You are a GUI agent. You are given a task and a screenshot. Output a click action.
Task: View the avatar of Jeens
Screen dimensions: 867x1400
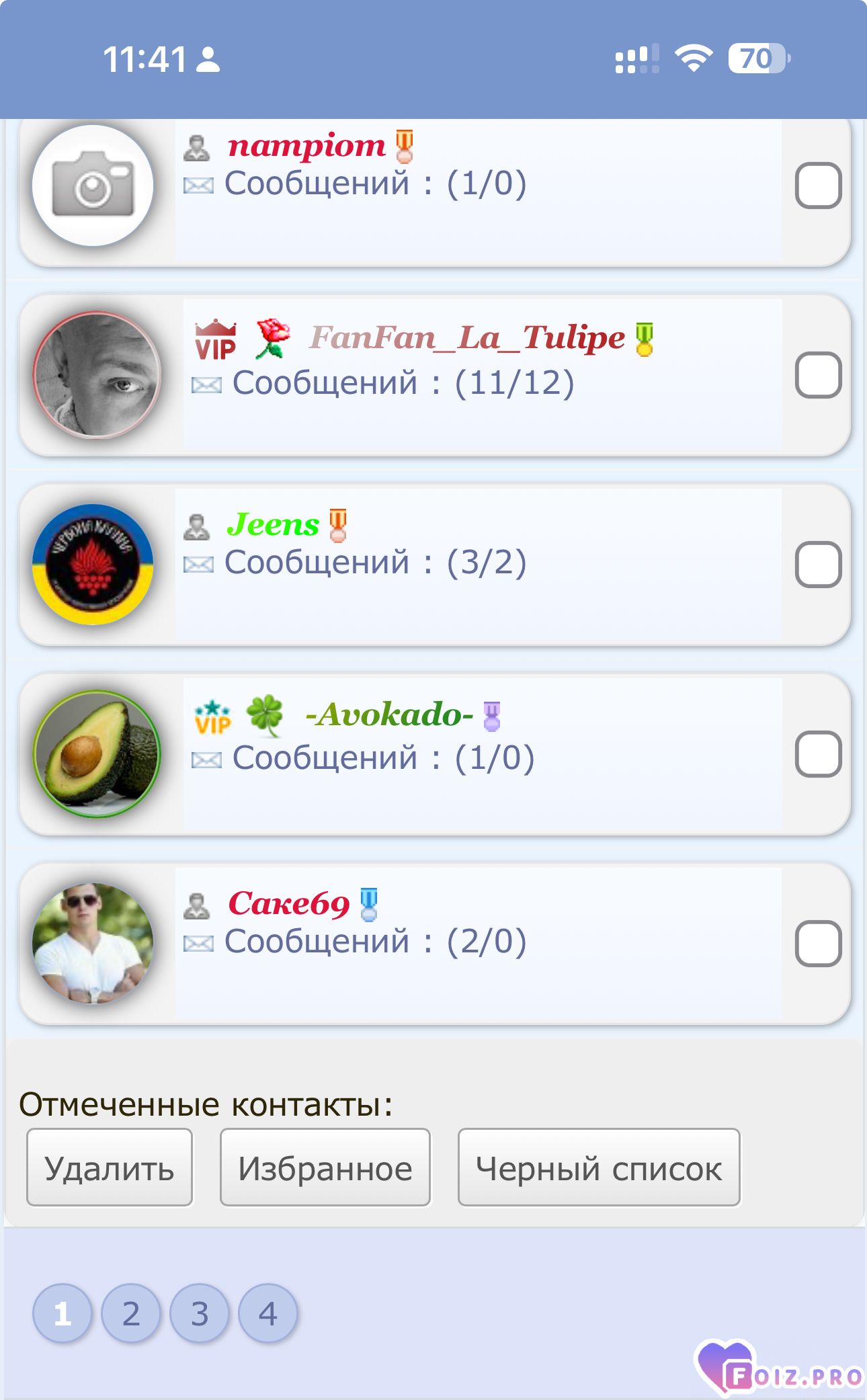pyautogui.click(x=93, y=565)
